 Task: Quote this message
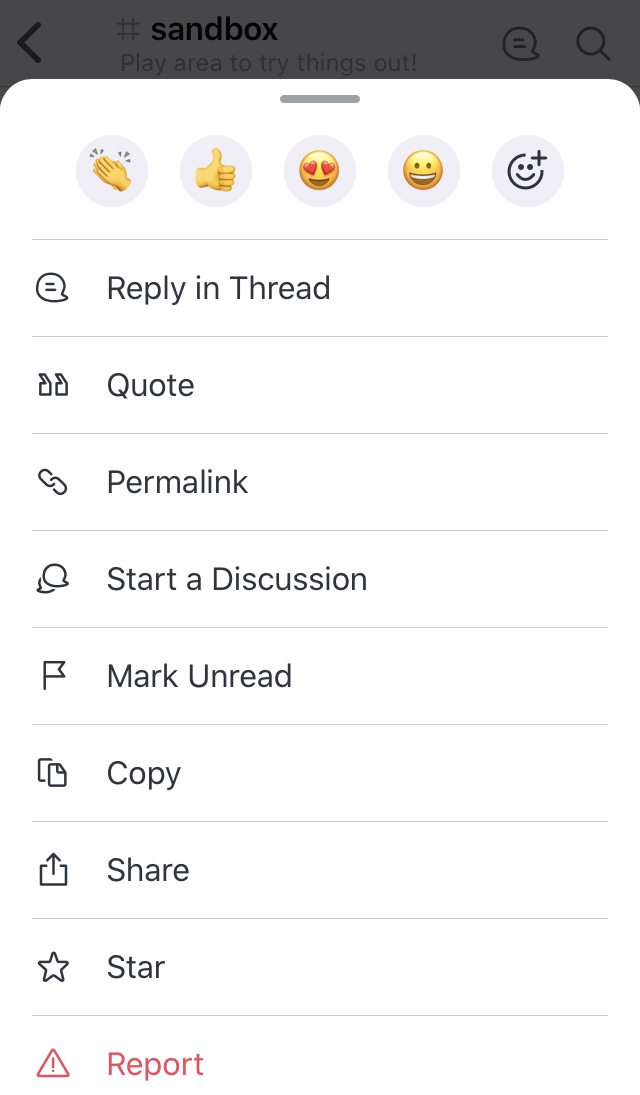point(151,385)
